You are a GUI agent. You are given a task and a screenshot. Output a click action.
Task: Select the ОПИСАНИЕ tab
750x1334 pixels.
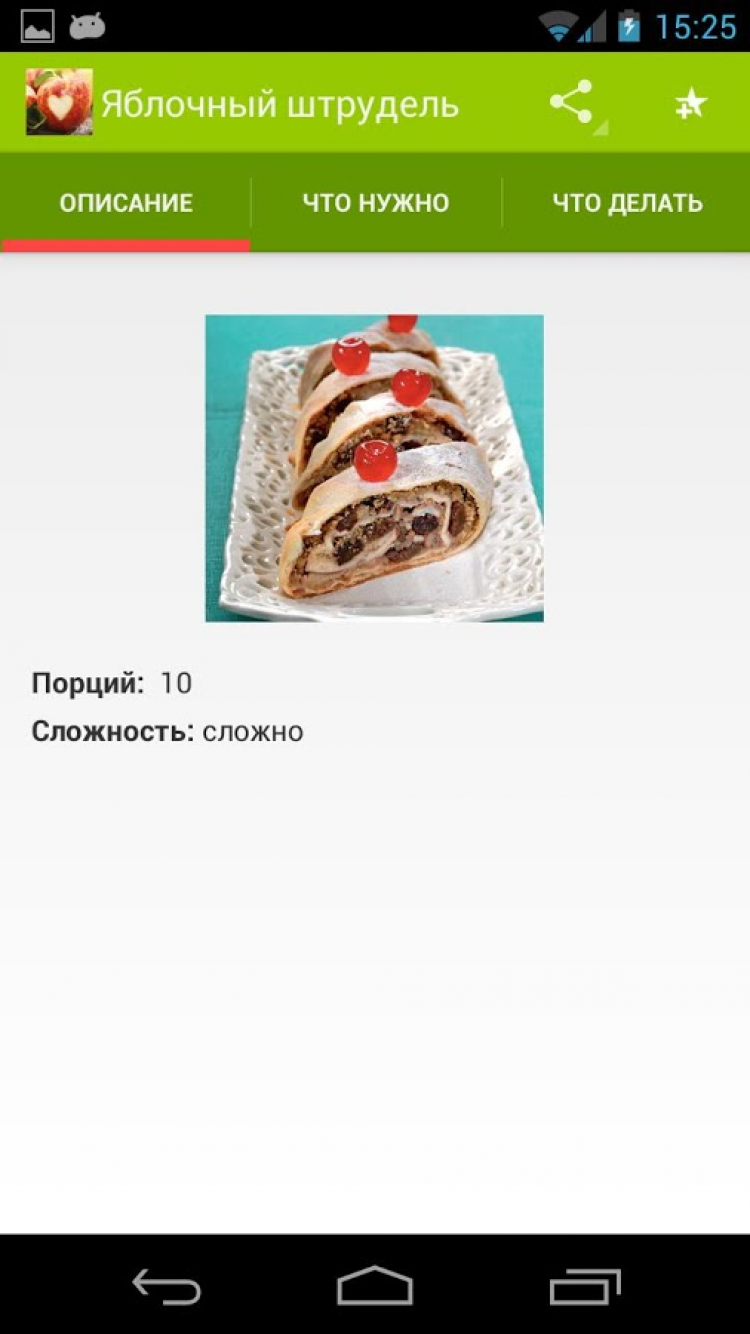point(126,203)
